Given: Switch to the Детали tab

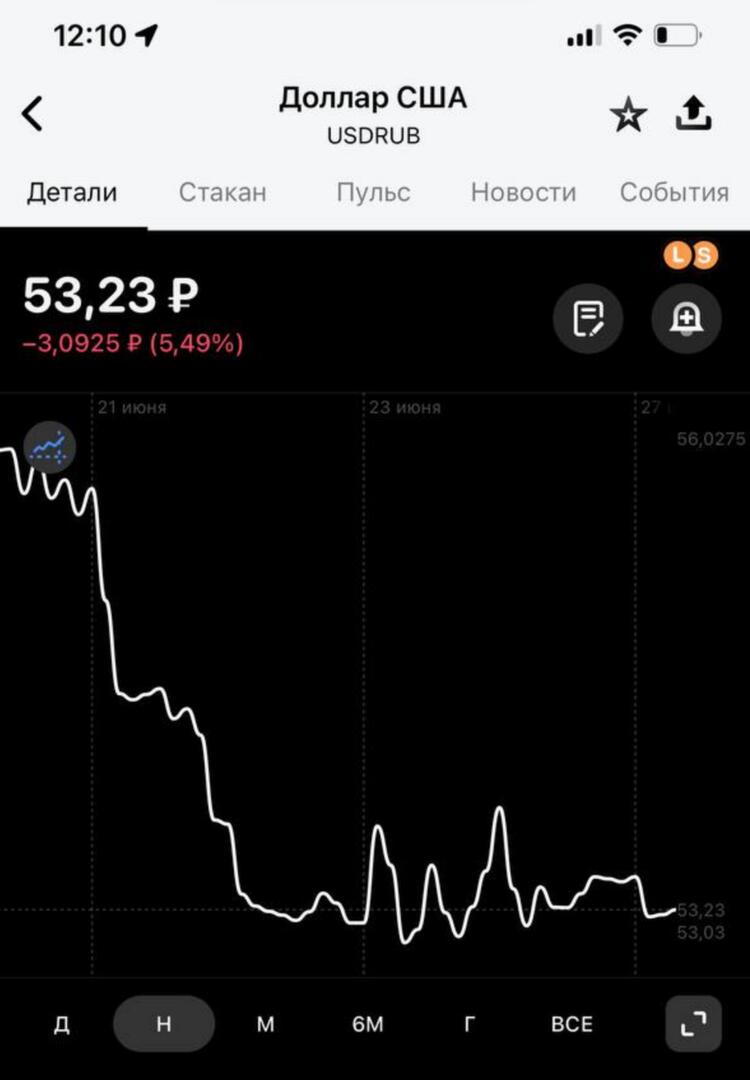Looking at the screenshot, I should [72, 192].
